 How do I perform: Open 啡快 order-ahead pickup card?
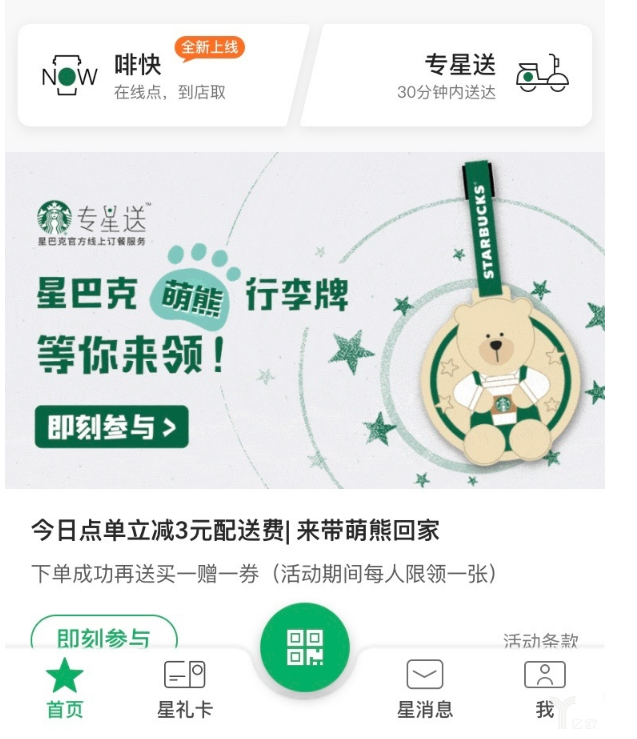coord(150,78)
